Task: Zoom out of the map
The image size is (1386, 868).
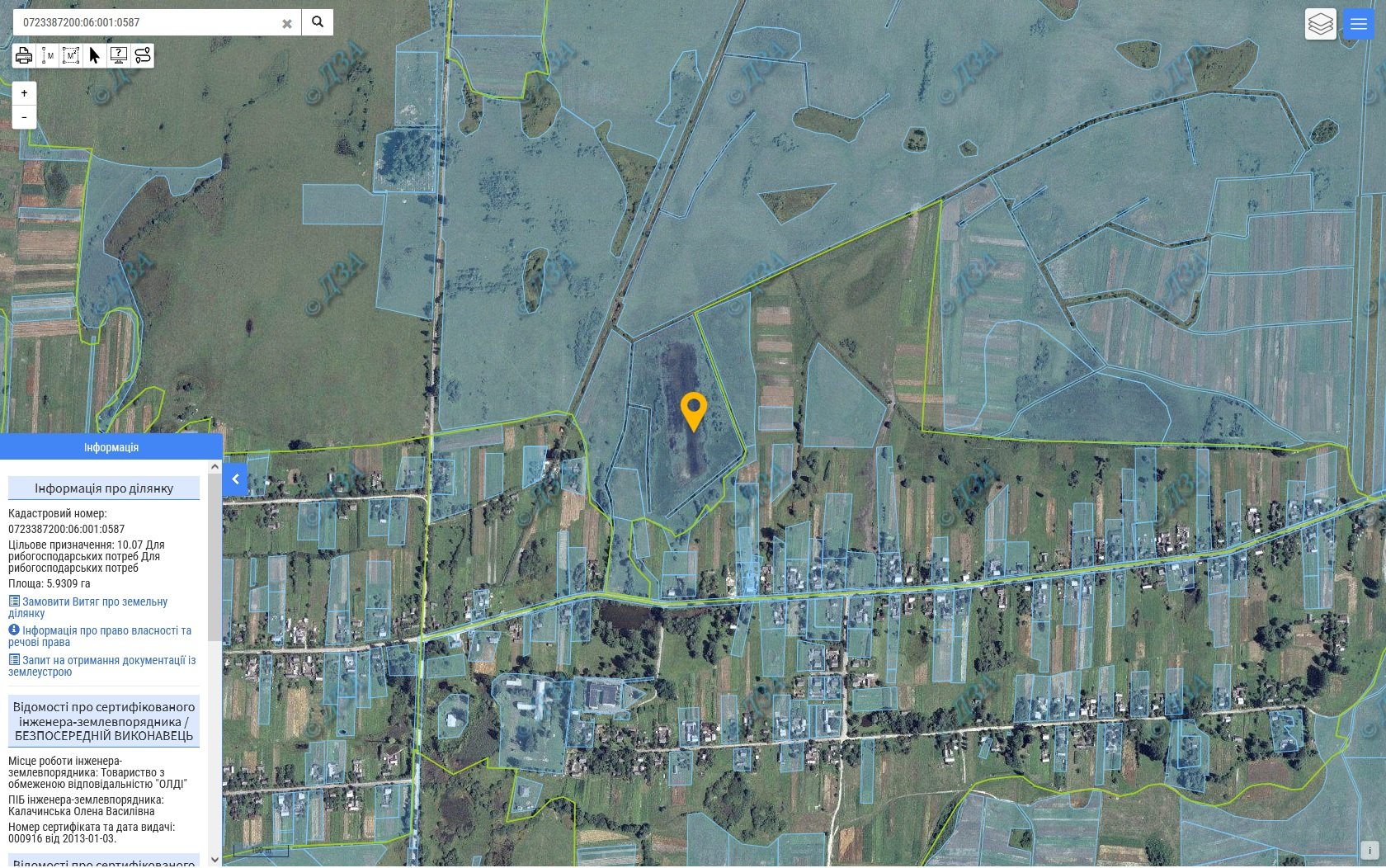Action: [x=24, y=117]
